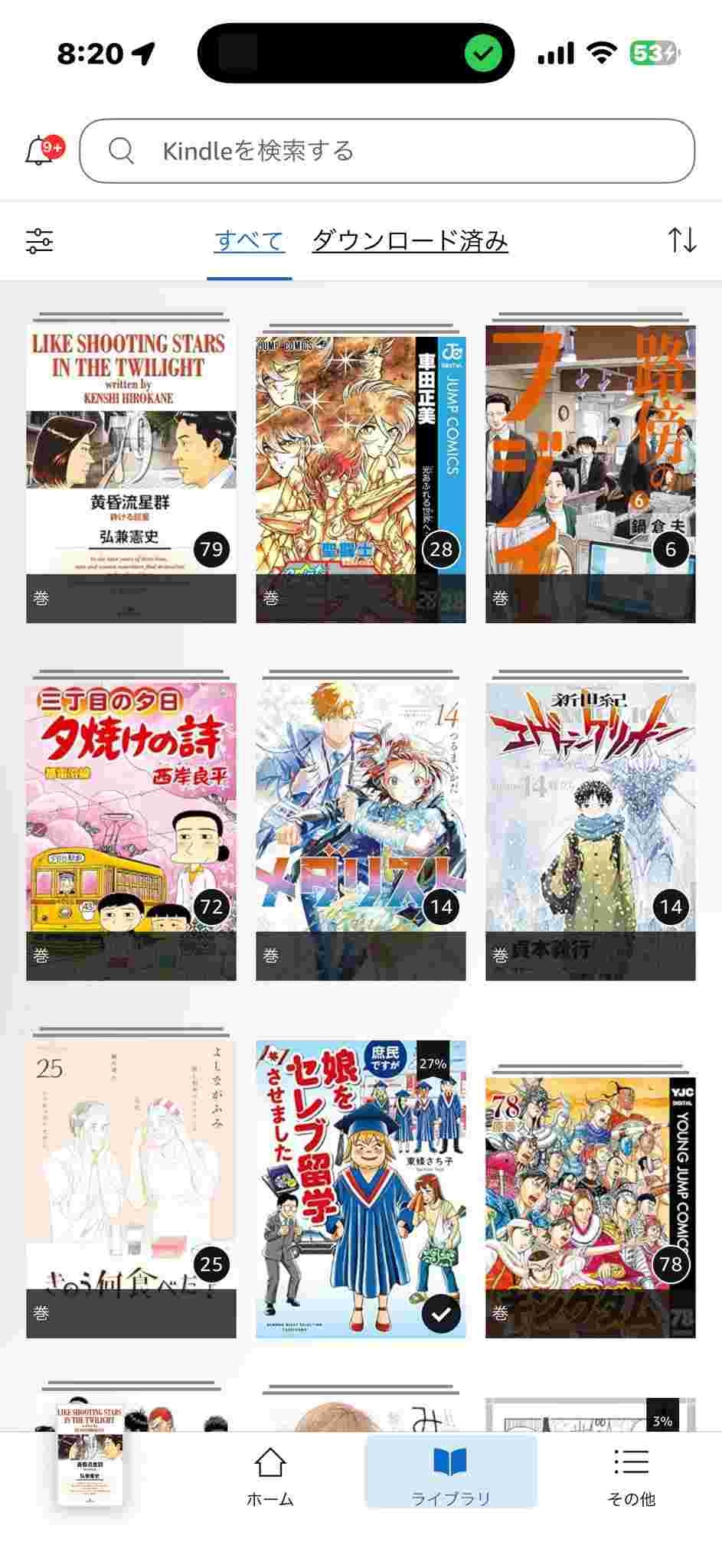
Task: Open the キングダム series with 78 volumes
Action: (x=590, y=1206)
